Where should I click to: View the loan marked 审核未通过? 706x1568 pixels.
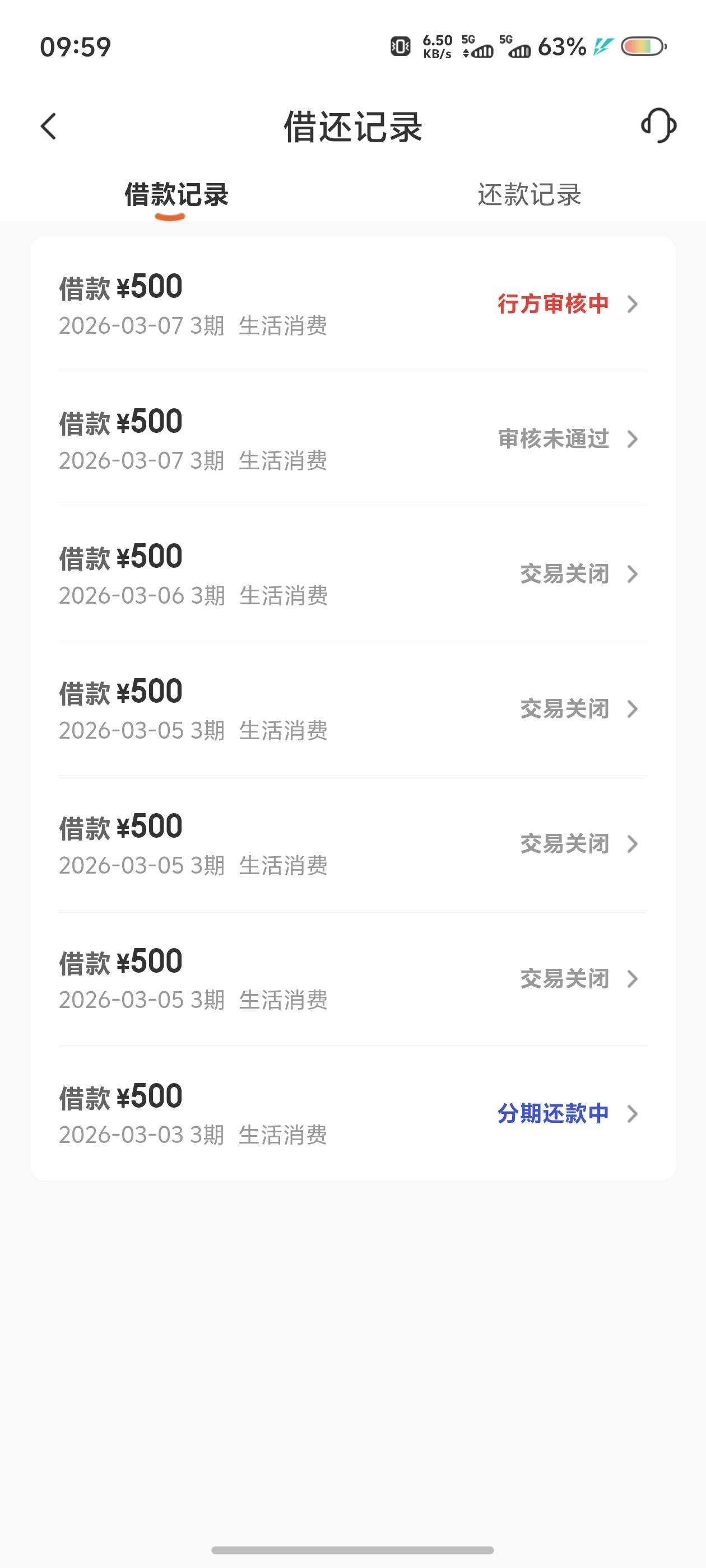[352, 439]
